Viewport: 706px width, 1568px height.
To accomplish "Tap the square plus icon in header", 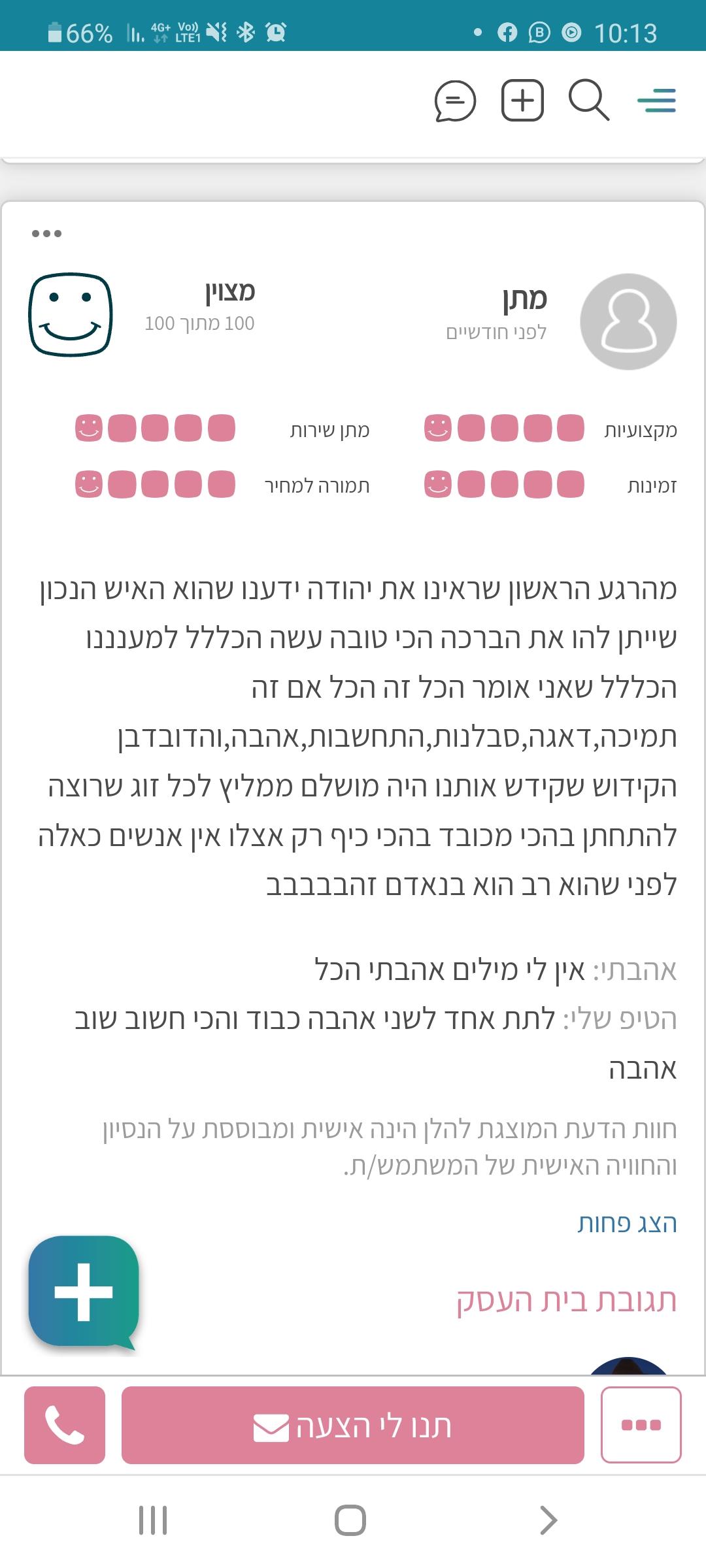I will tap(522, 101).
